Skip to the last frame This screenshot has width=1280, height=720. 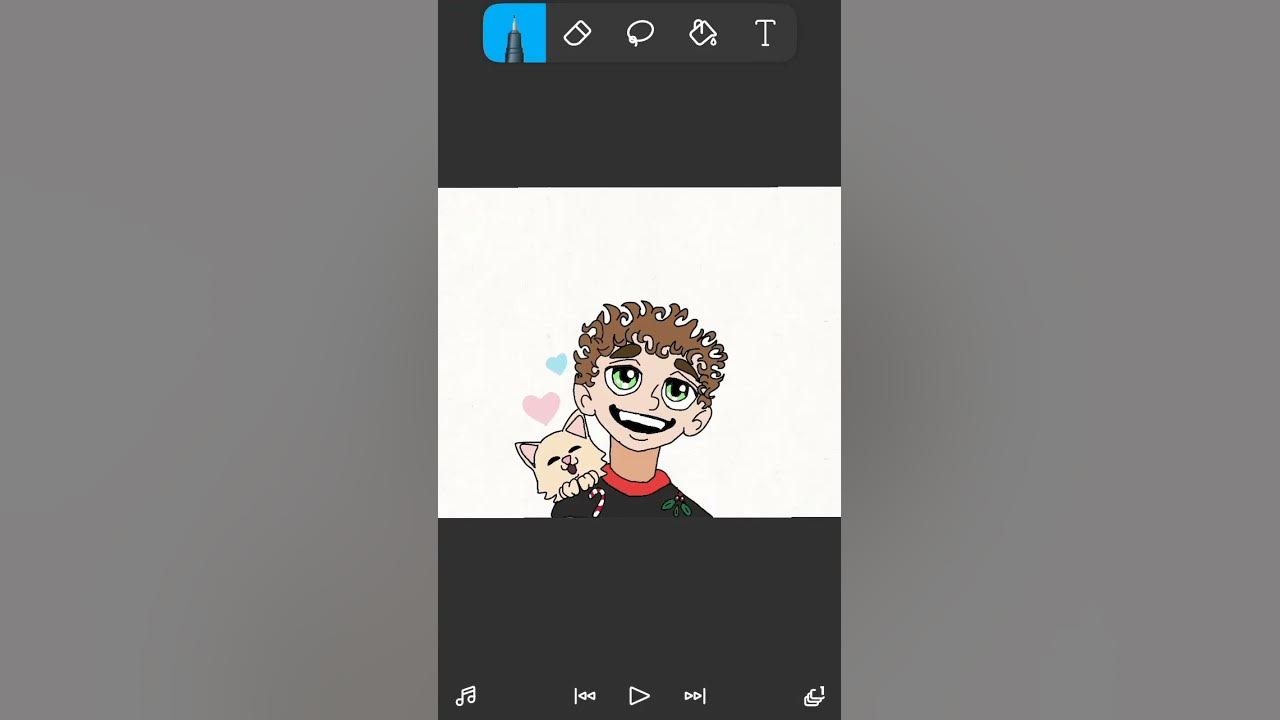click(695, 696)
